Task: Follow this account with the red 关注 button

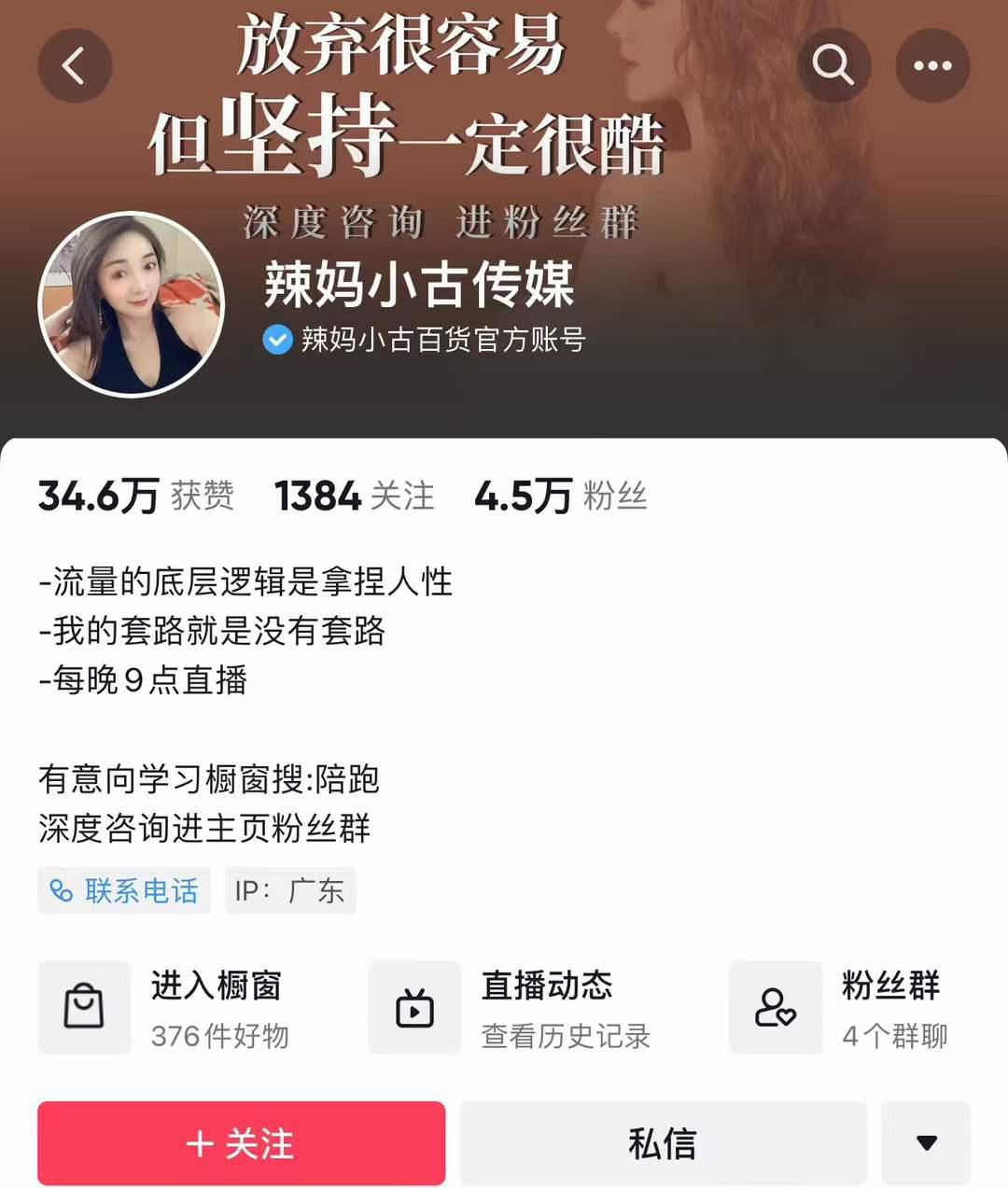Action: [241, 1143]
